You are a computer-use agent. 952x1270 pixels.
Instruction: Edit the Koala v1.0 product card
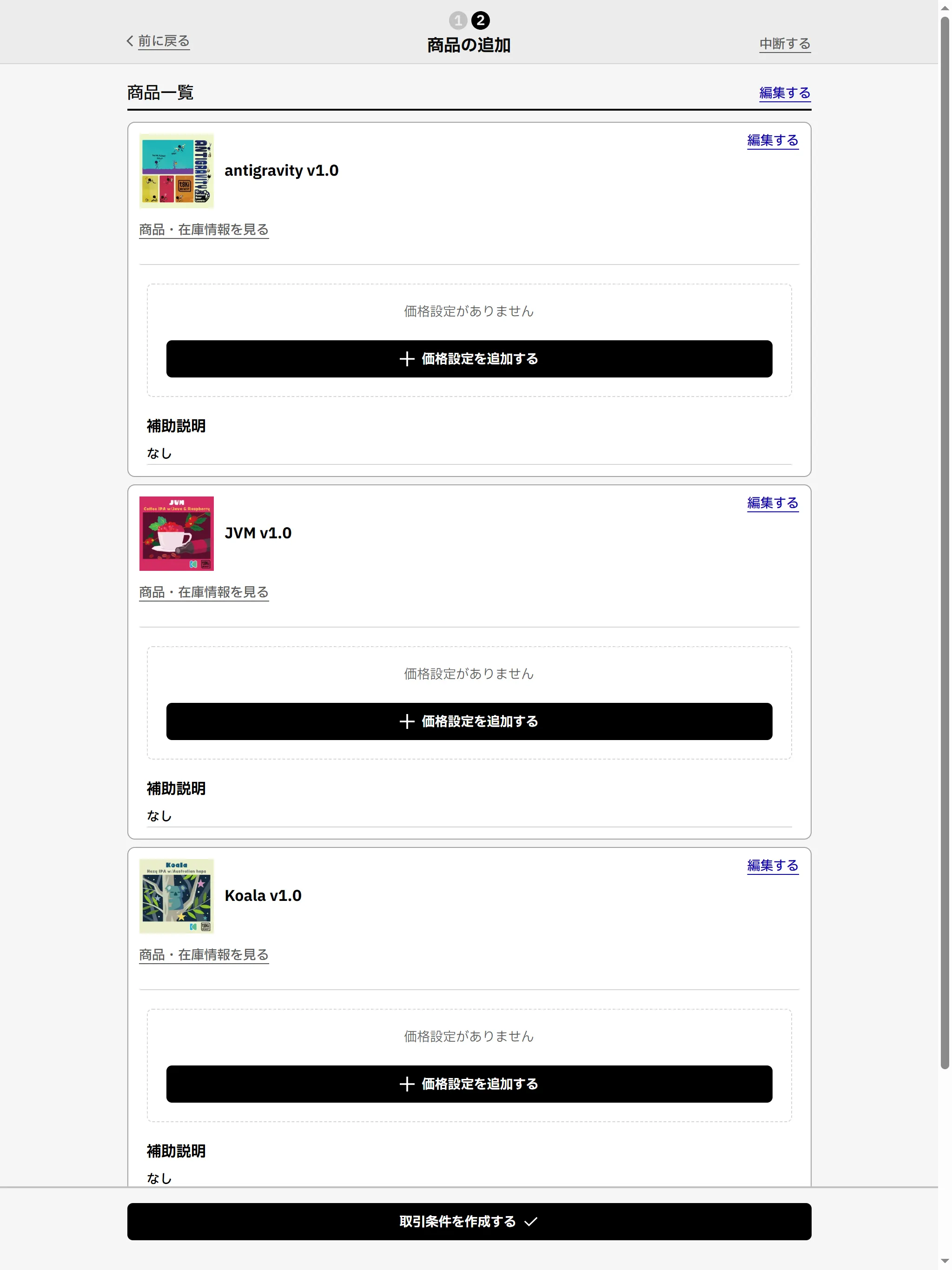[x=772, y=865]
